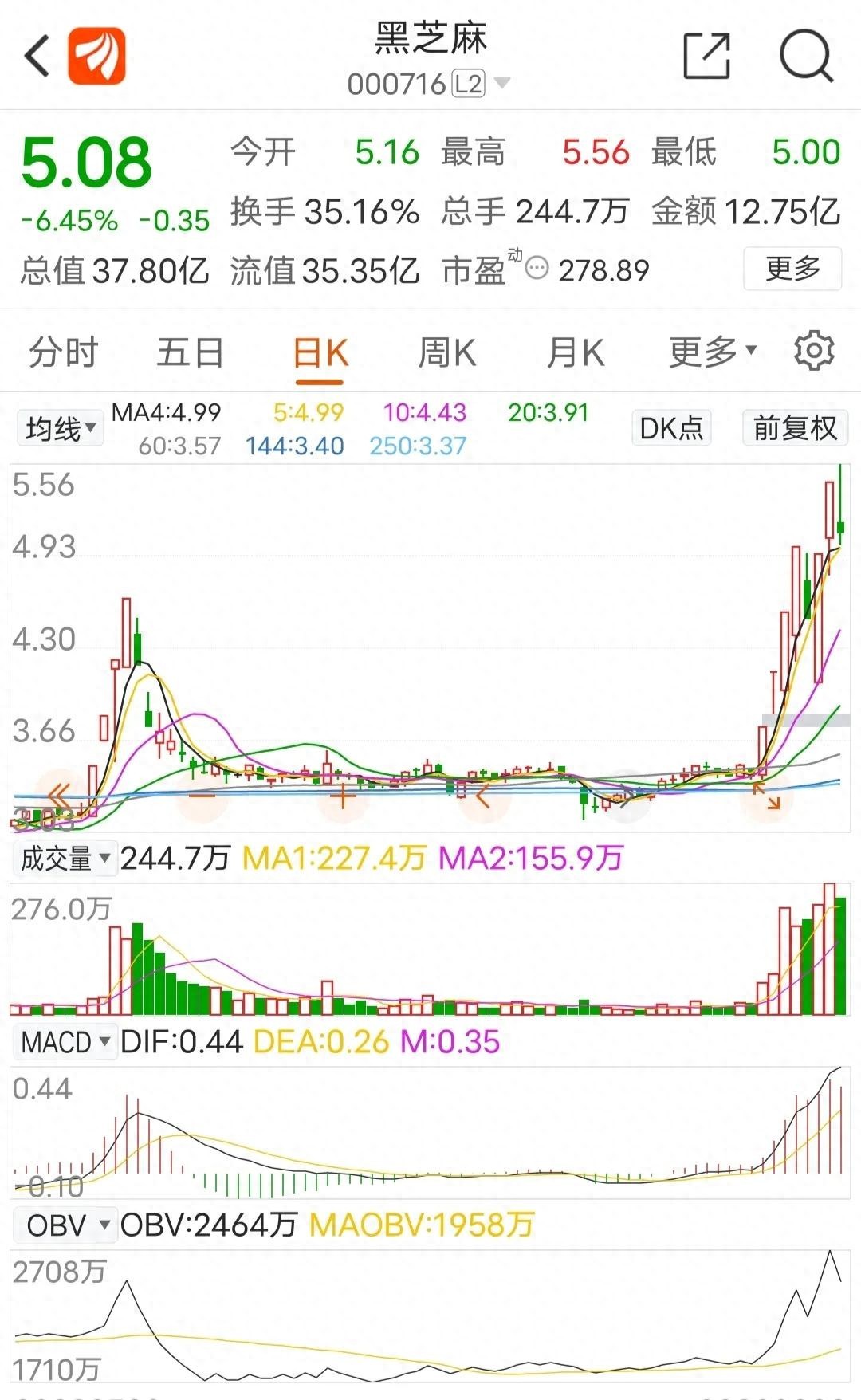Switch to 月K chart tab

click(x=576, y=352)
